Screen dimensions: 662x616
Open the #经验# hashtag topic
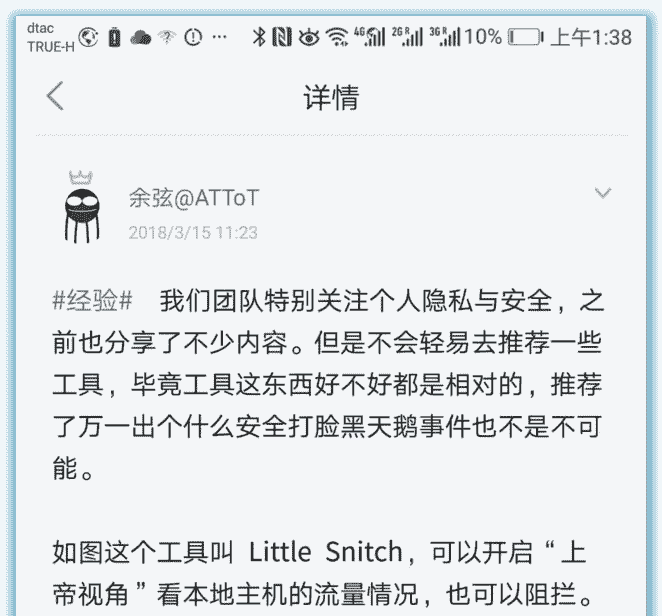92,299
